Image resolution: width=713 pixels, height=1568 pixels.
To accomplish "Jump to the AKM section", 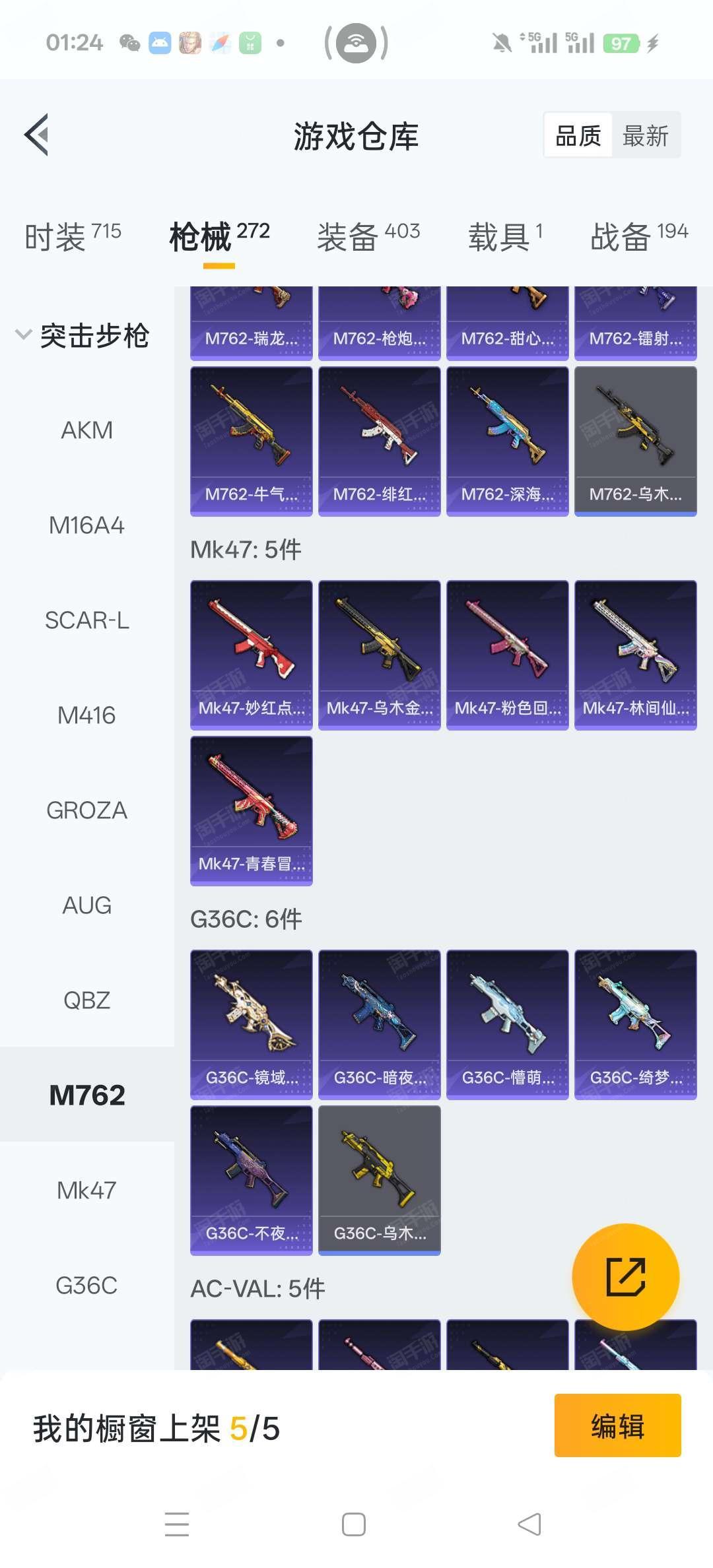I will (86, 430).
